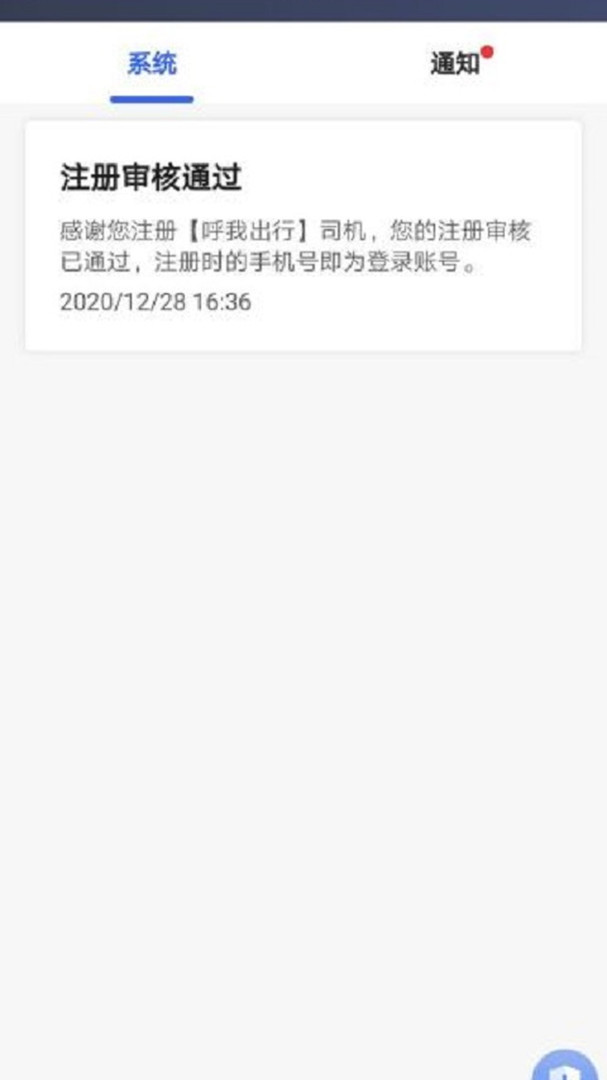Tap the floating shield button
The width and height of the screenshot is (607, 1080).
coord(565,1065)
